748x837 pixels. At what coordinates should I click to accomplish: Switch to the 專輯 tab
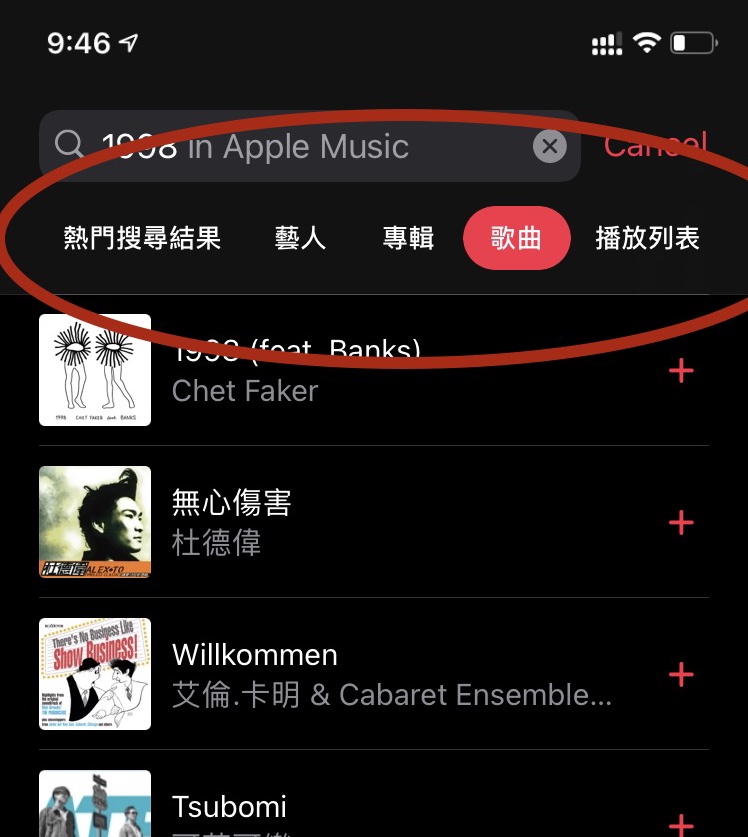408,238
